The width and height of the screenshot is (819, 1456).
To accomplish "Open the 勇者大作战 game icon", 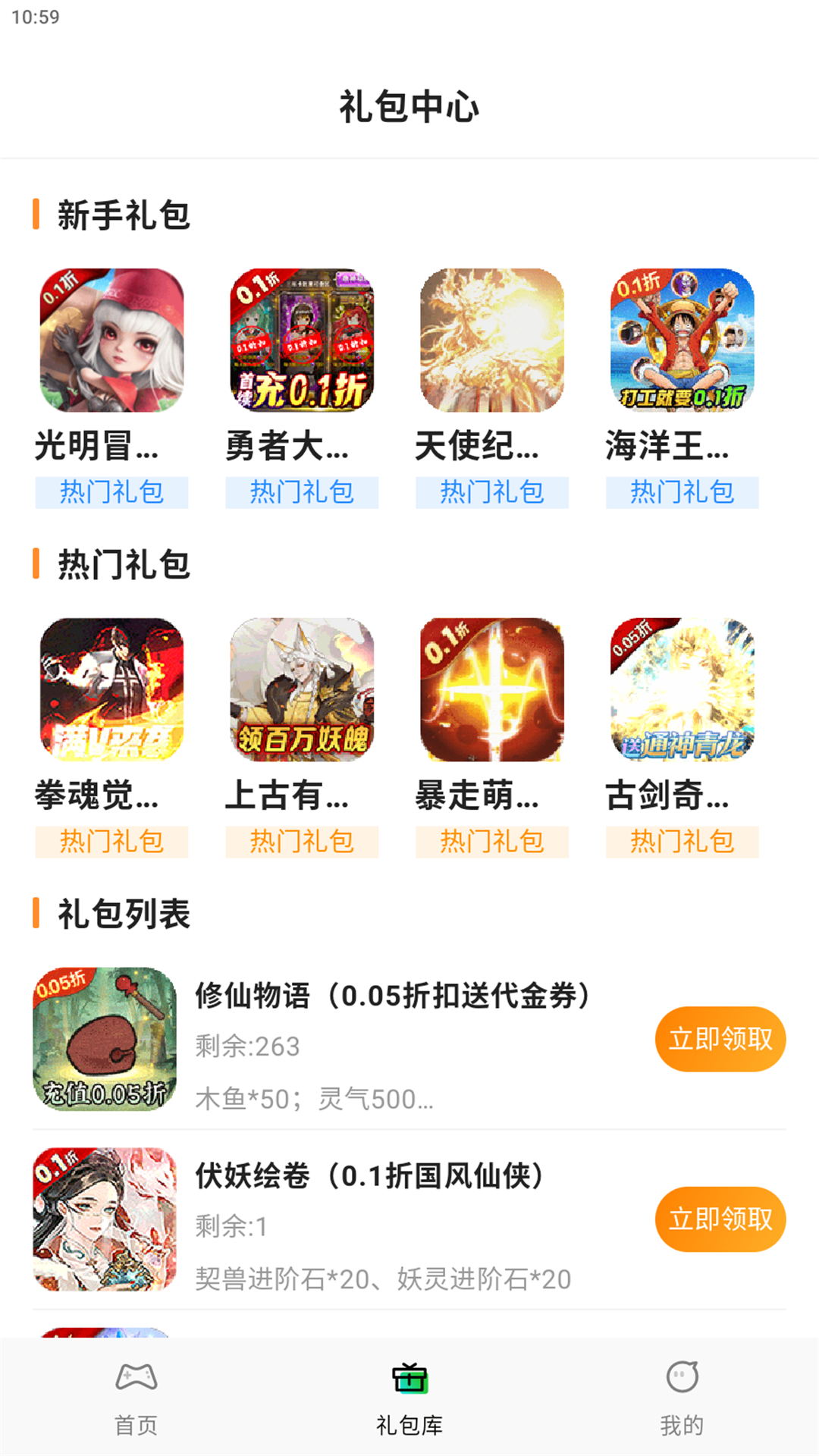I will 302,343.
